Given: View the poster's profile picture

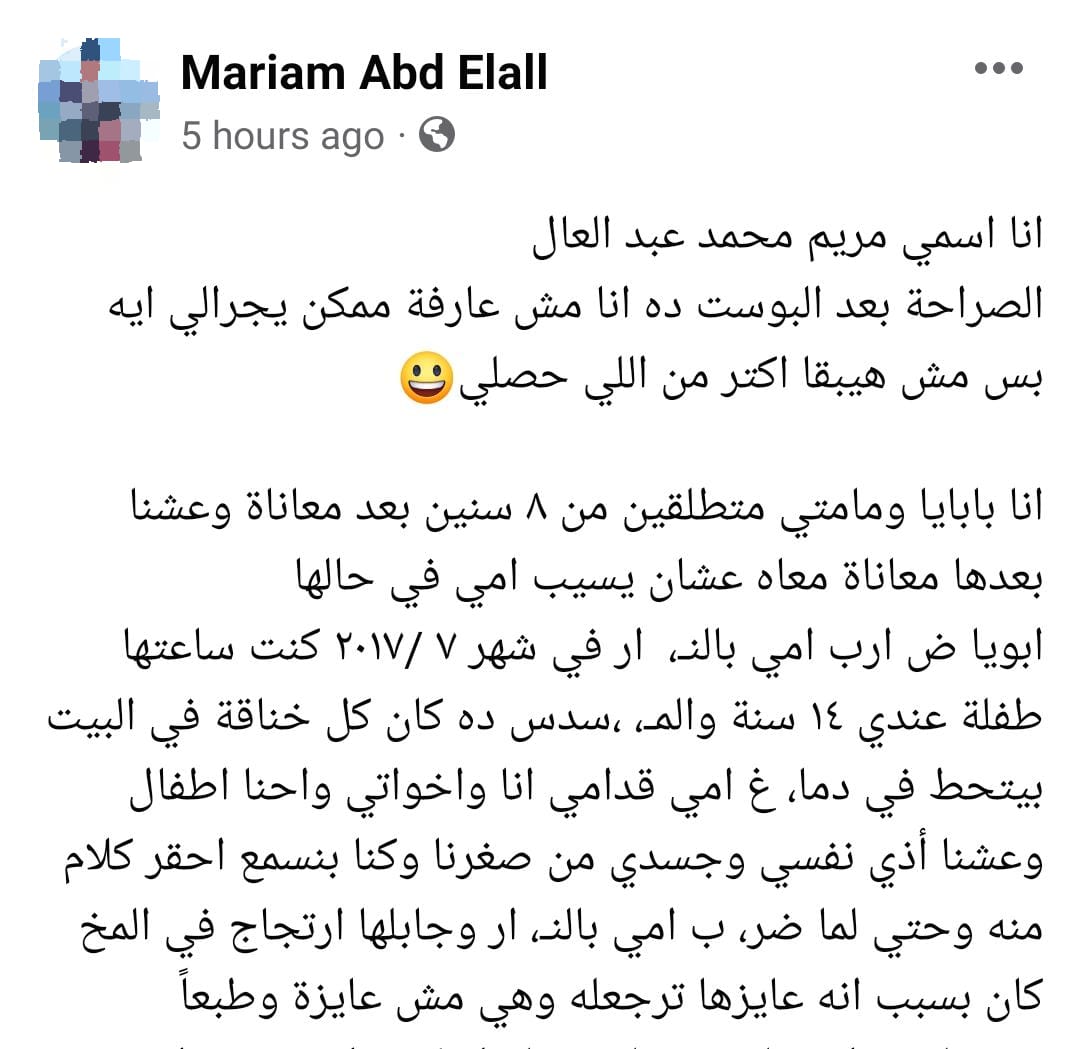Looking at the screenshot, I should 98,99.
